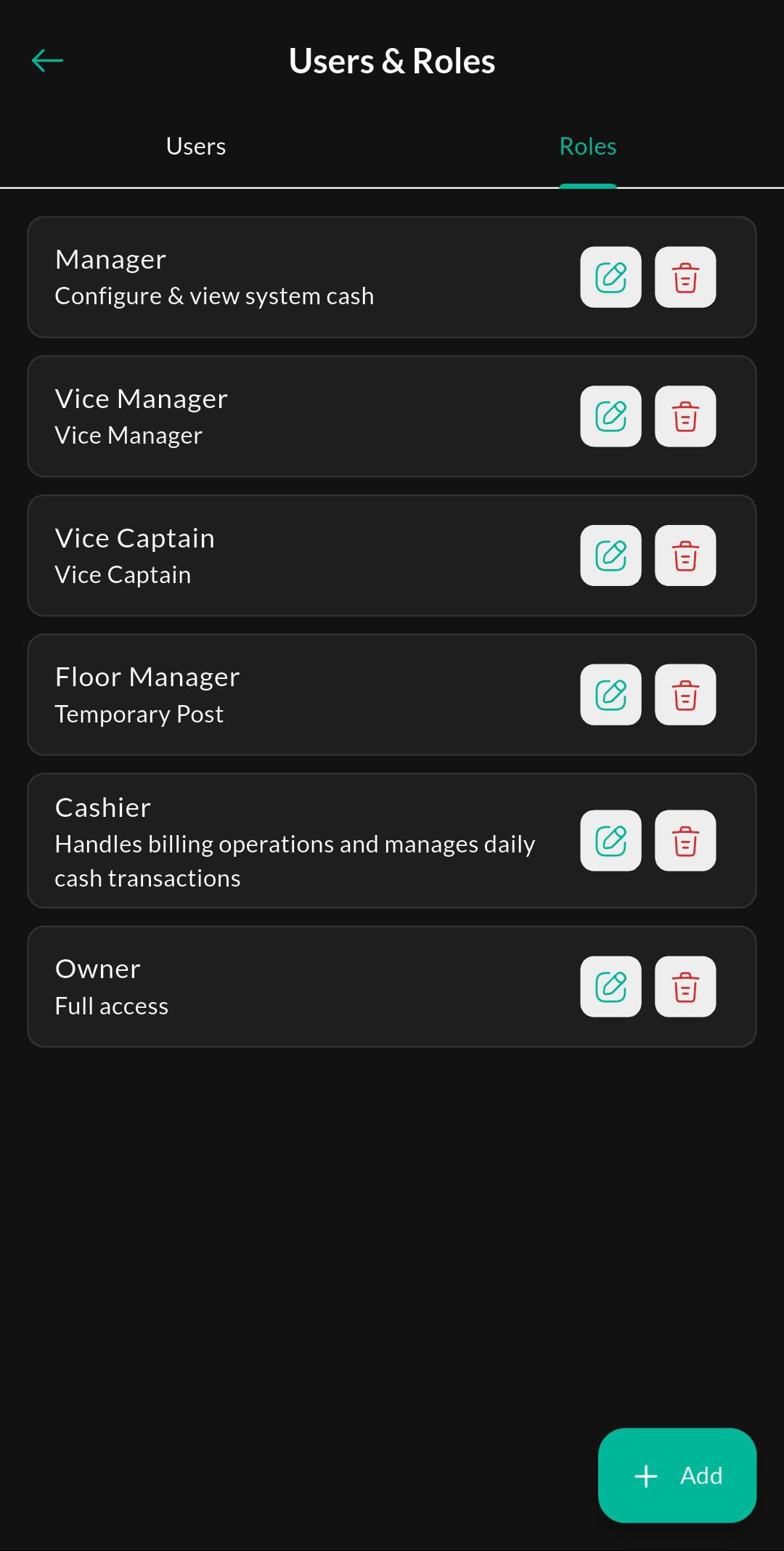The height and width of the screenshot is (1551, 784).
Task: Delete the Owner role
Action: click(x=685, y=987)
